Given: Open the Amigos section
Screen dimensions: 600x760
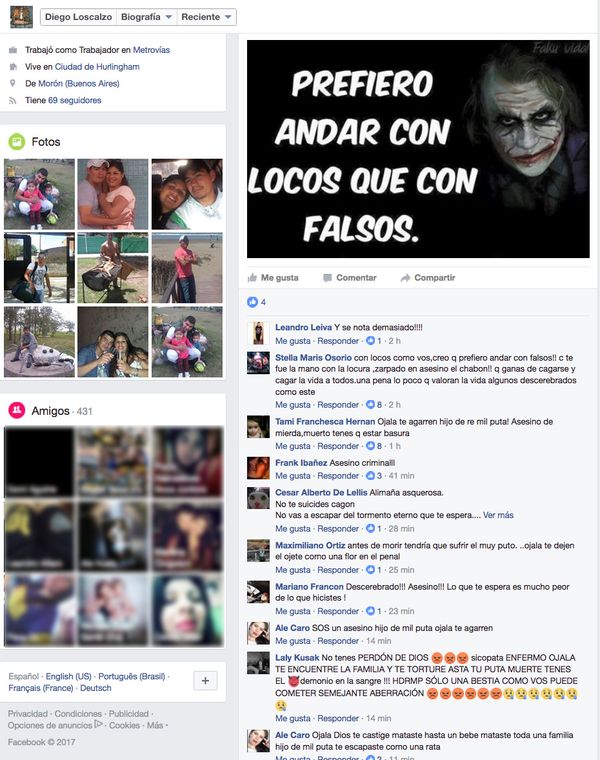Looking at the screenshot, I should [x=50, y=411].
